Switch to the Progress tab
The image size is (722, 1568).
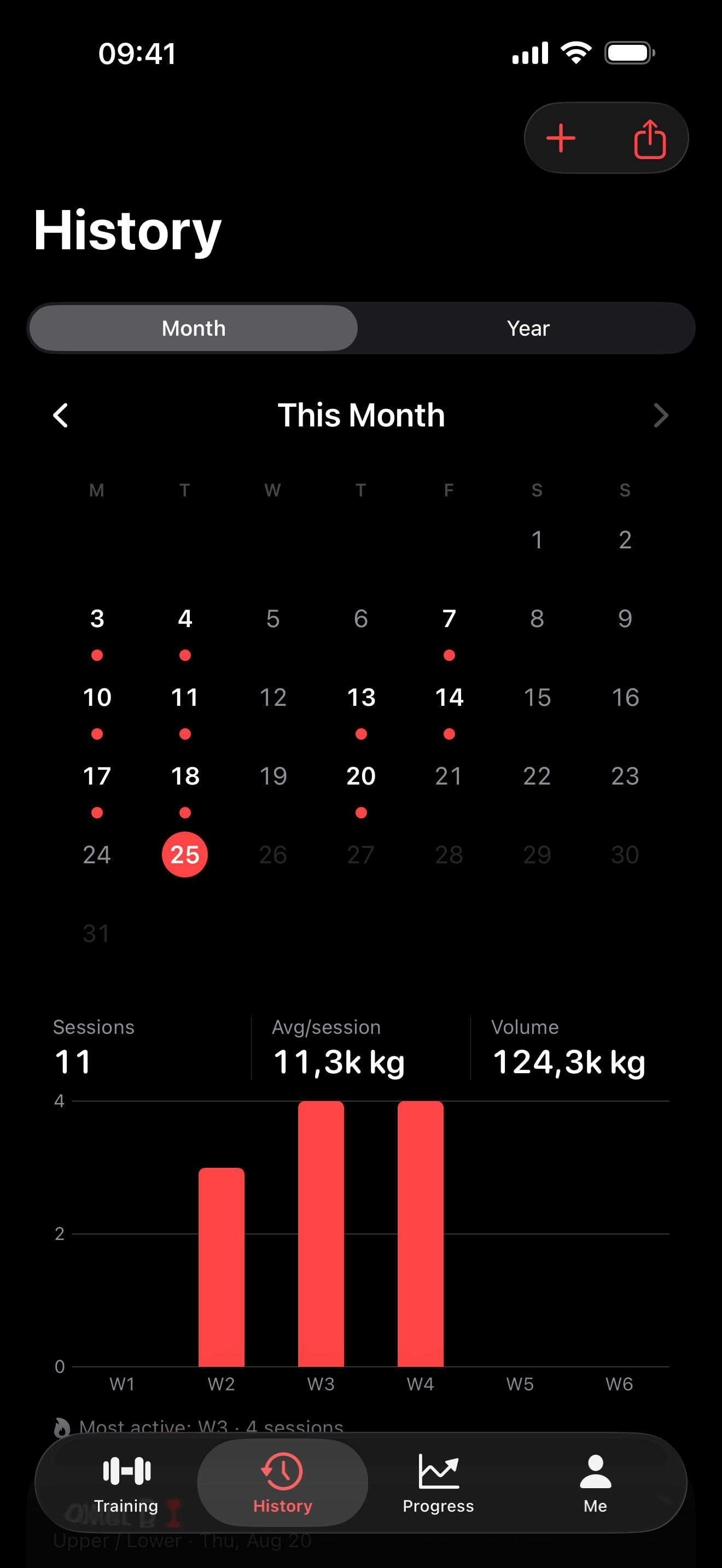[438, 1484]
